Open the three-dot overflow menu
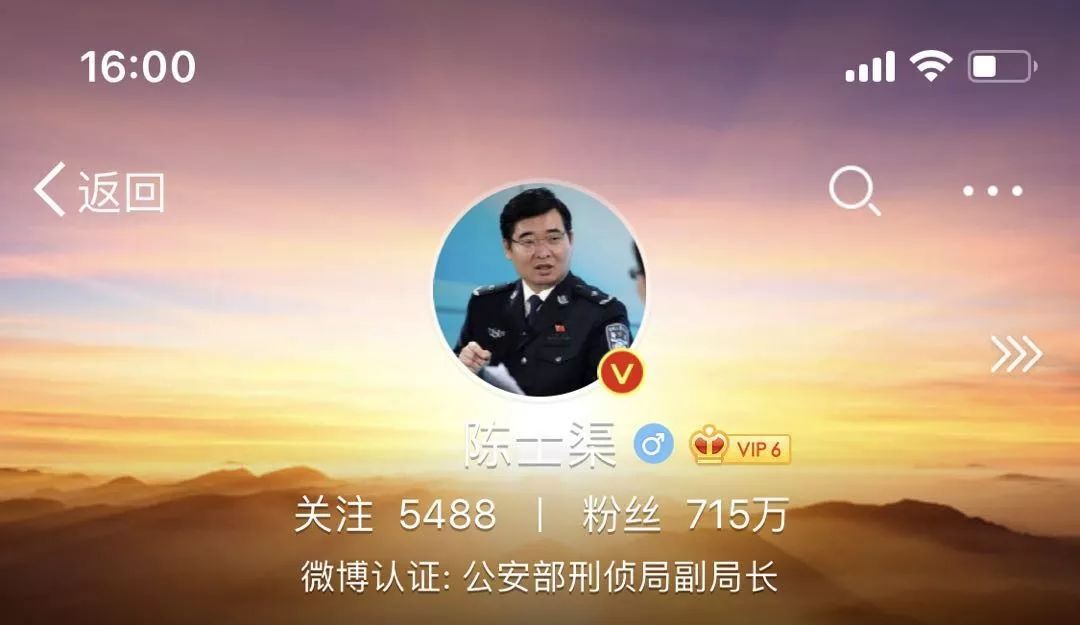 [x=992, y=190]
